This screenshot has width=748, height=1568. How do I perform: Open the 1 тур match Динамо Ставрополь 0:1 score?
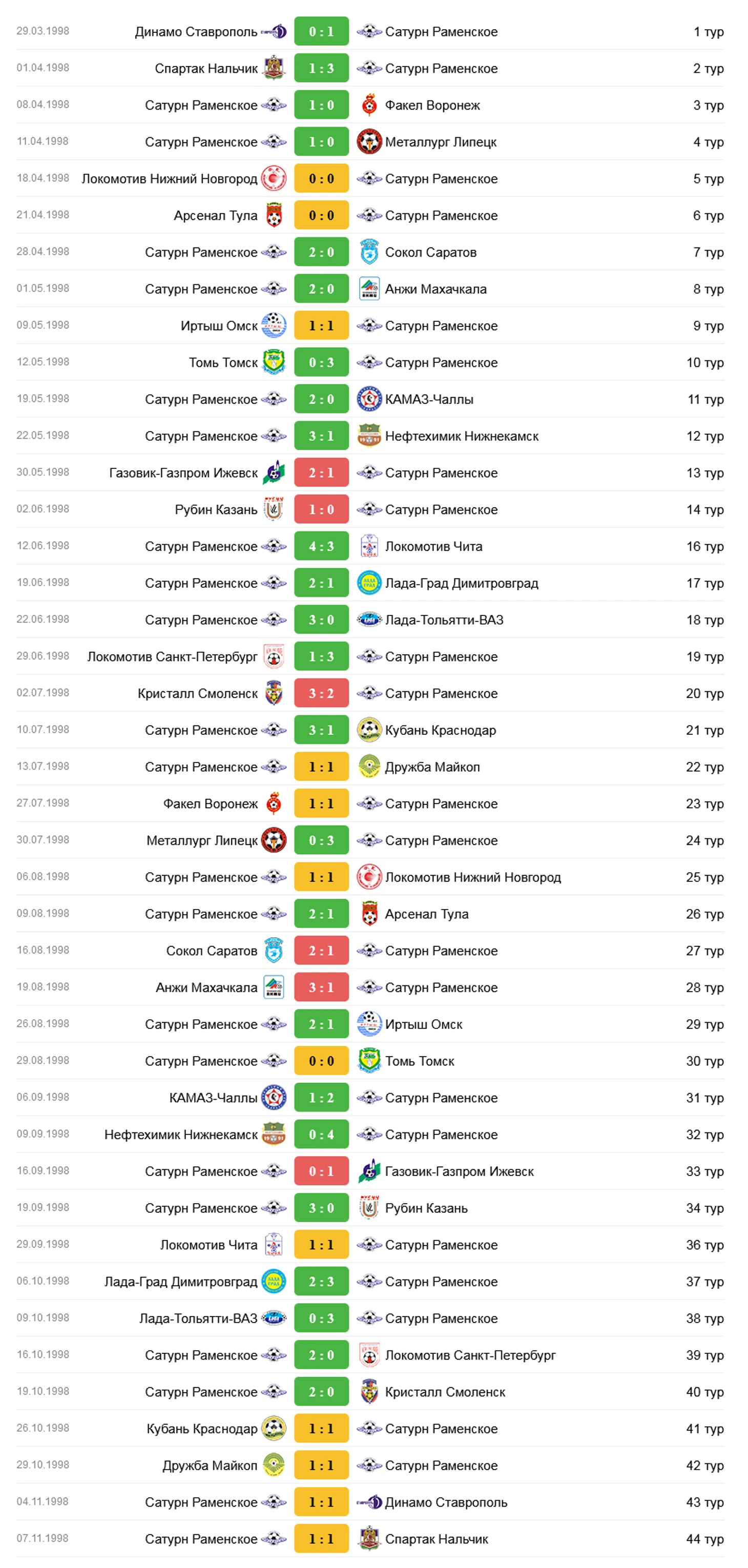(321, 32)
